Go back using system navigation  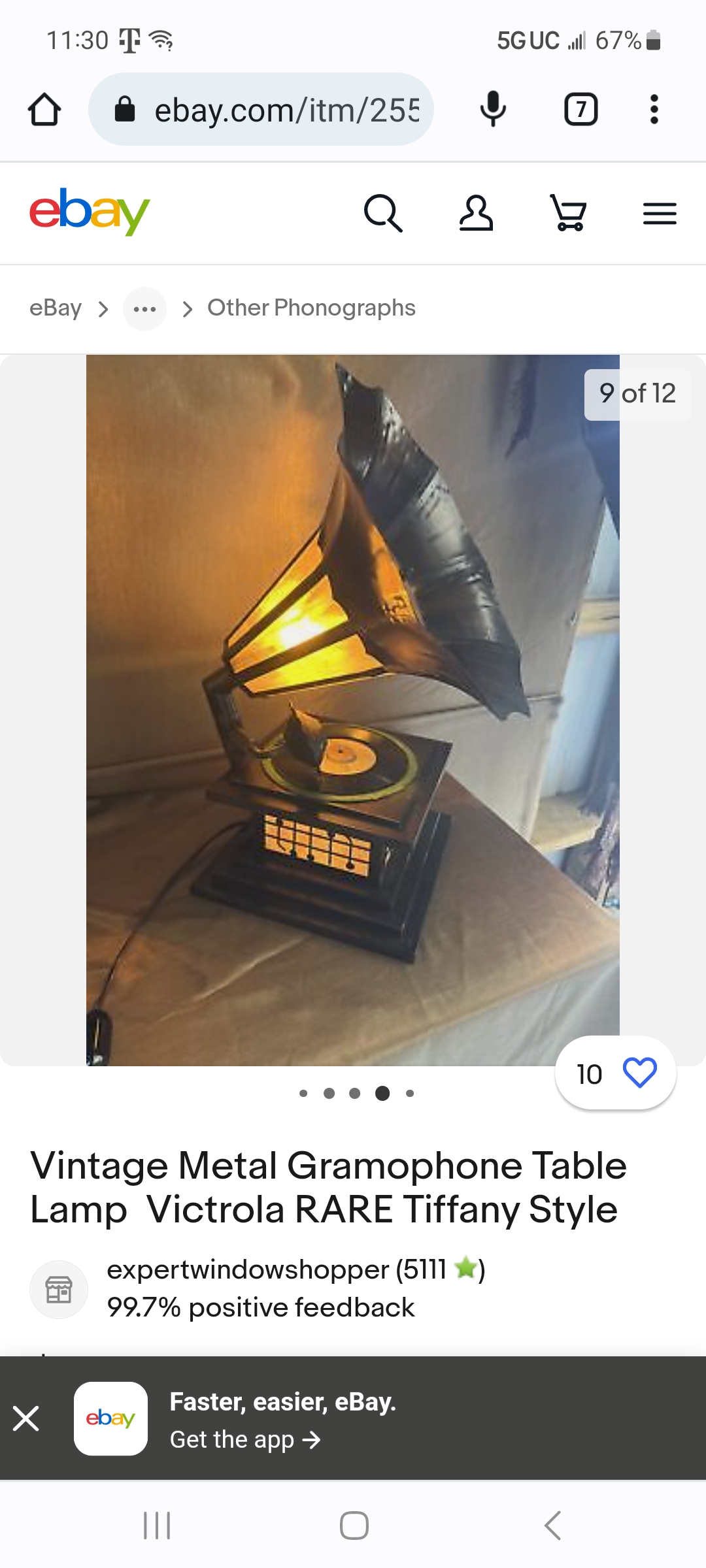[x=552, y=1526]
